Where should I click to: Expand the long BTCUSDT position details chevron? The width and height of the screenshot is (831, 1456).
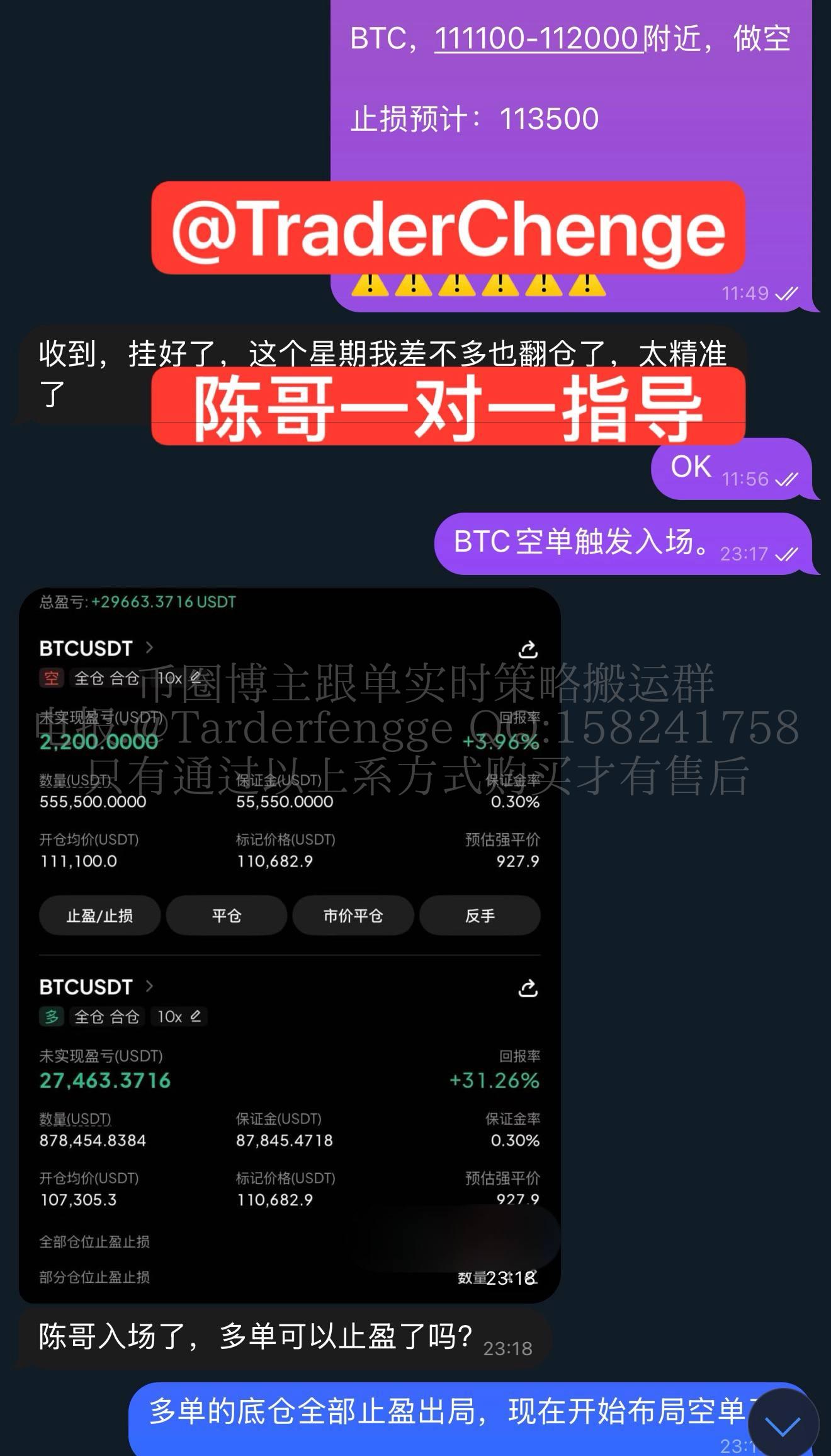[x=150, y=986]
